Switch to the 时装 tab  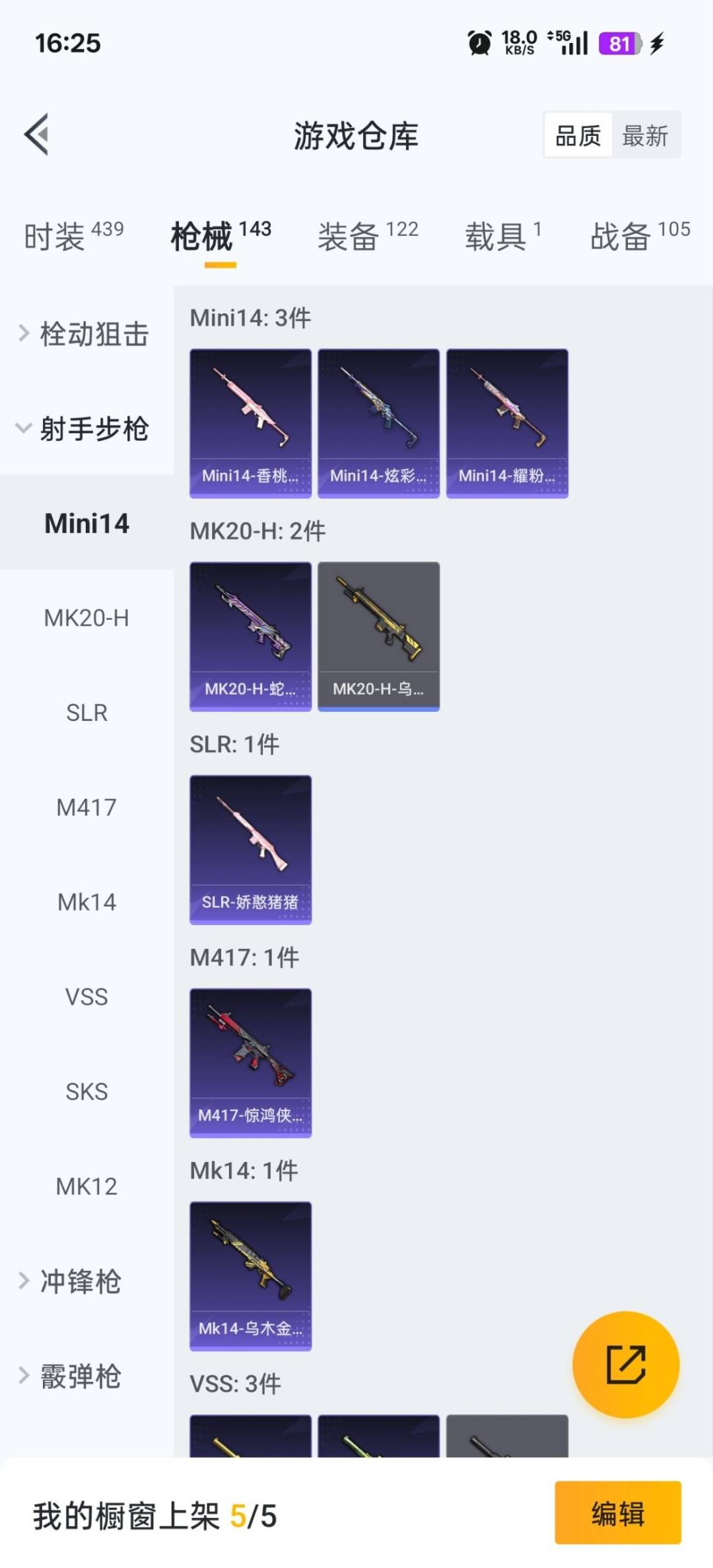pyautogui.click(x=73, y=236)
